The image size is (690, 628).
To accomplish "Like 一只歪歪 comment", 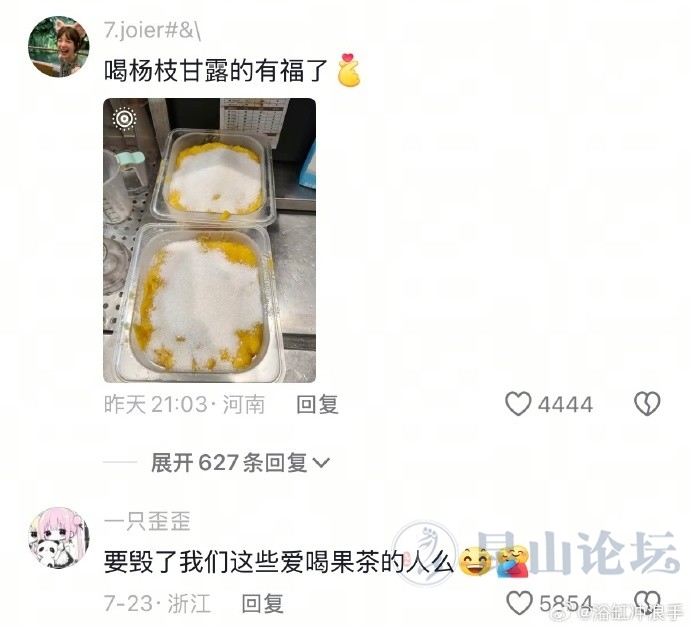I will click(x=519, y=603).
